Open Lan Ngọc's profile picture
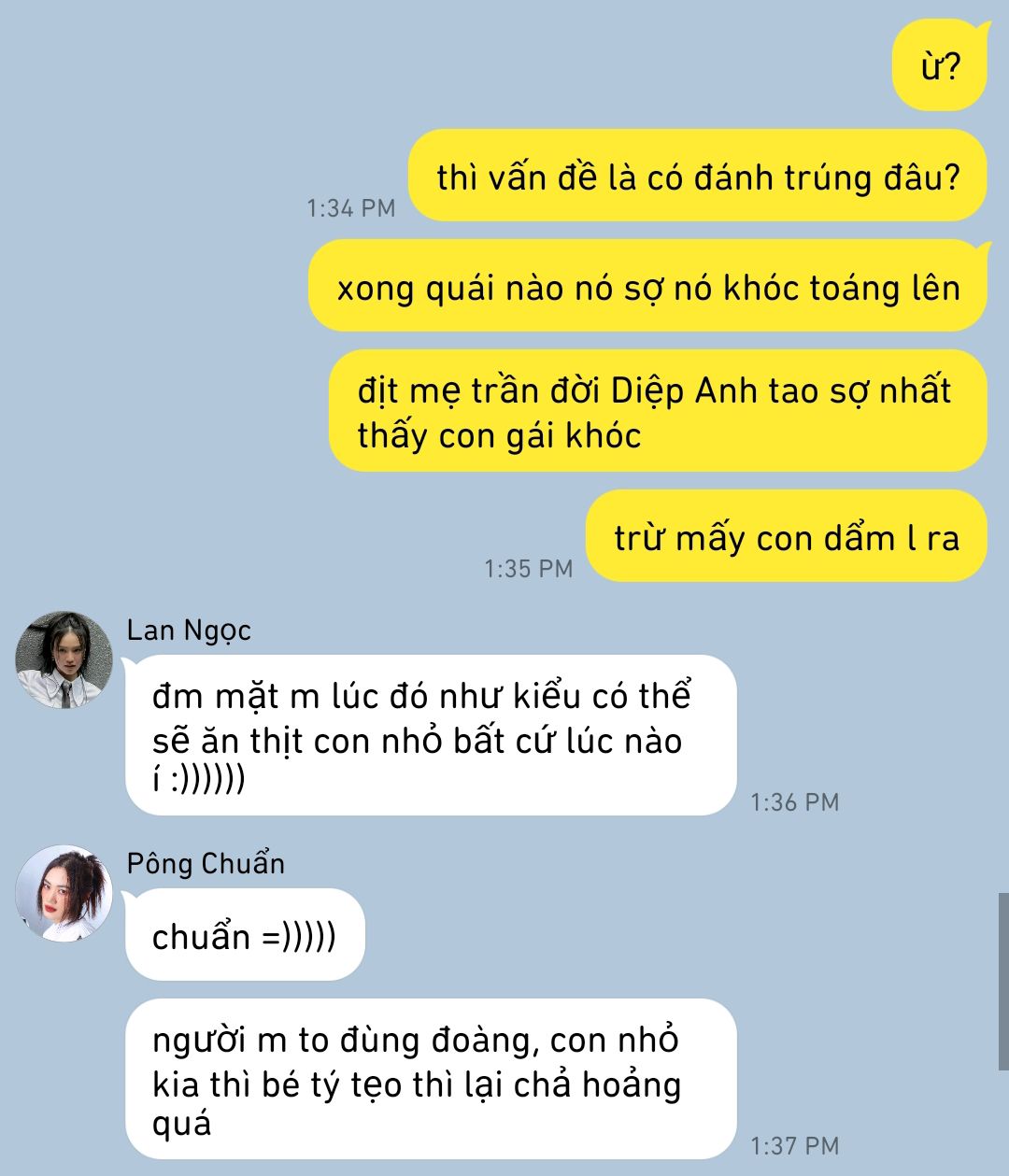 (64, 659)
